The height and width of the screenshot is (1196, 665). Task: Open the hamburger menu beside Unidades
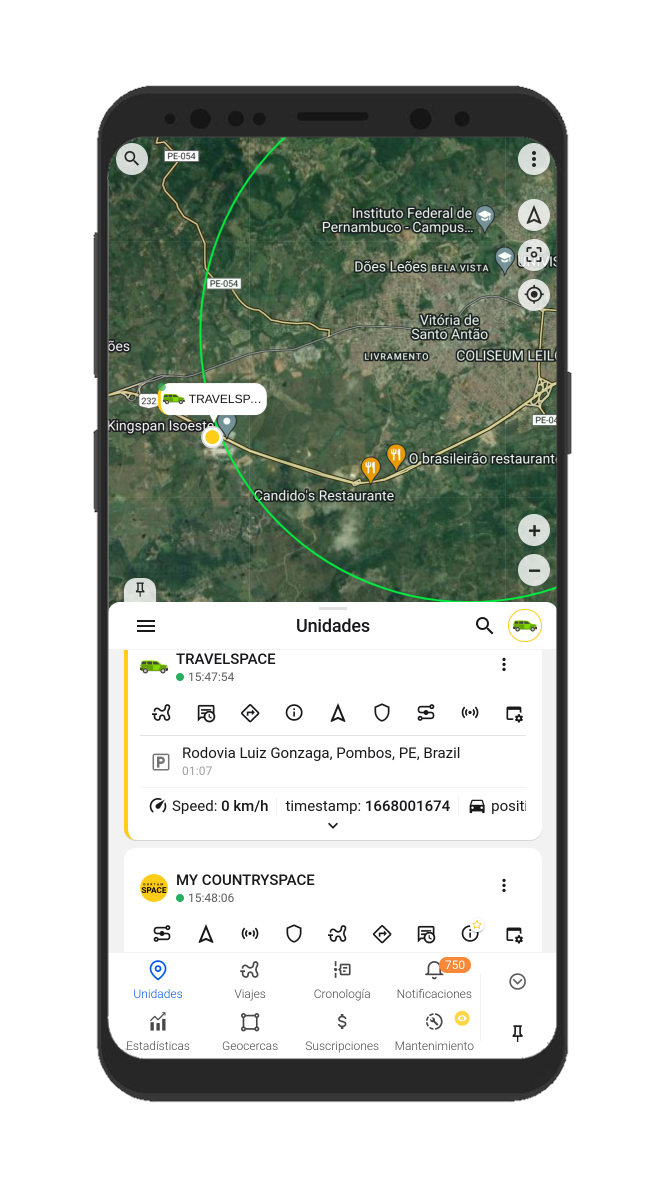(146, 626)
